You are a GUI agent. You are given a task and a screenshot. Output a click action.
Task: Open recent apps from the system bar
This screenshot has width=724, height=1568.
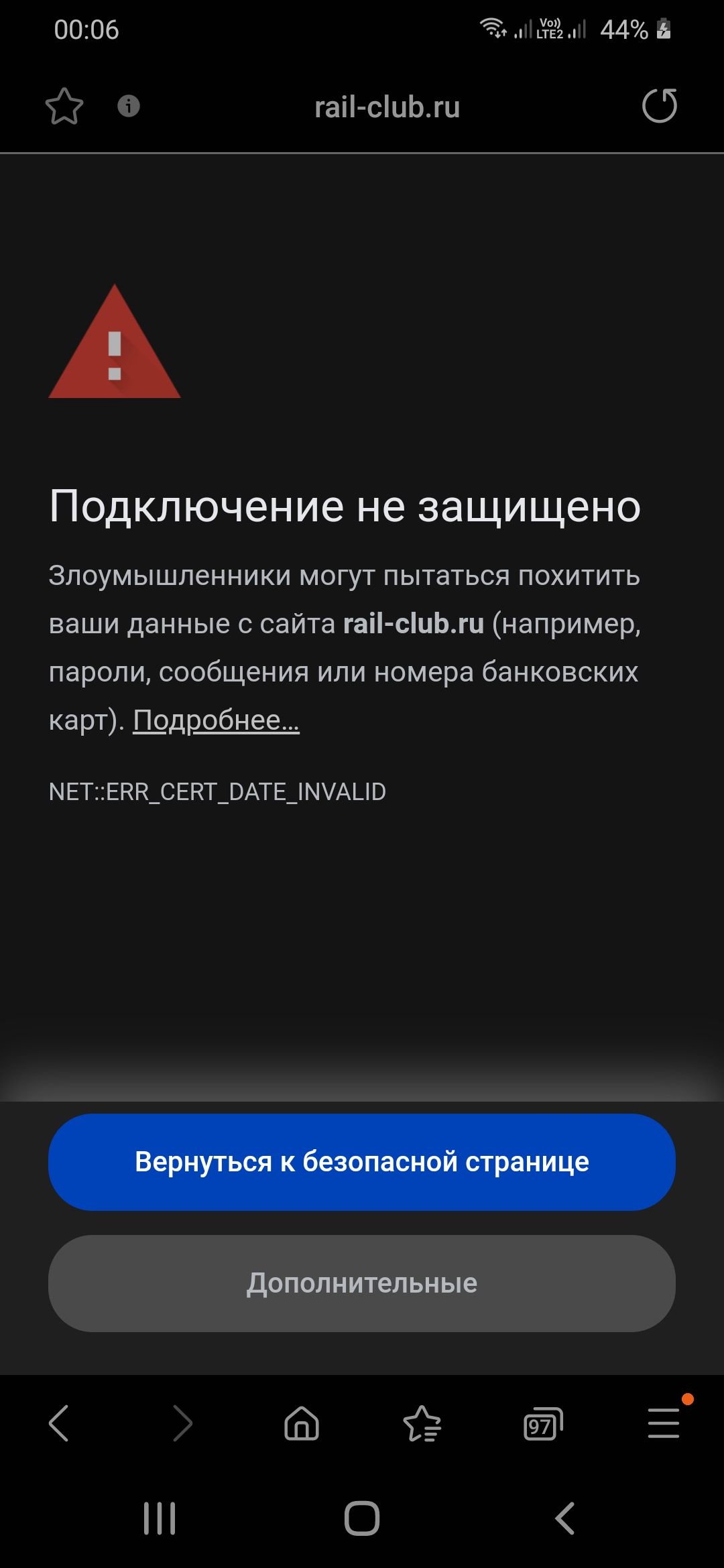coord(160,1518)
